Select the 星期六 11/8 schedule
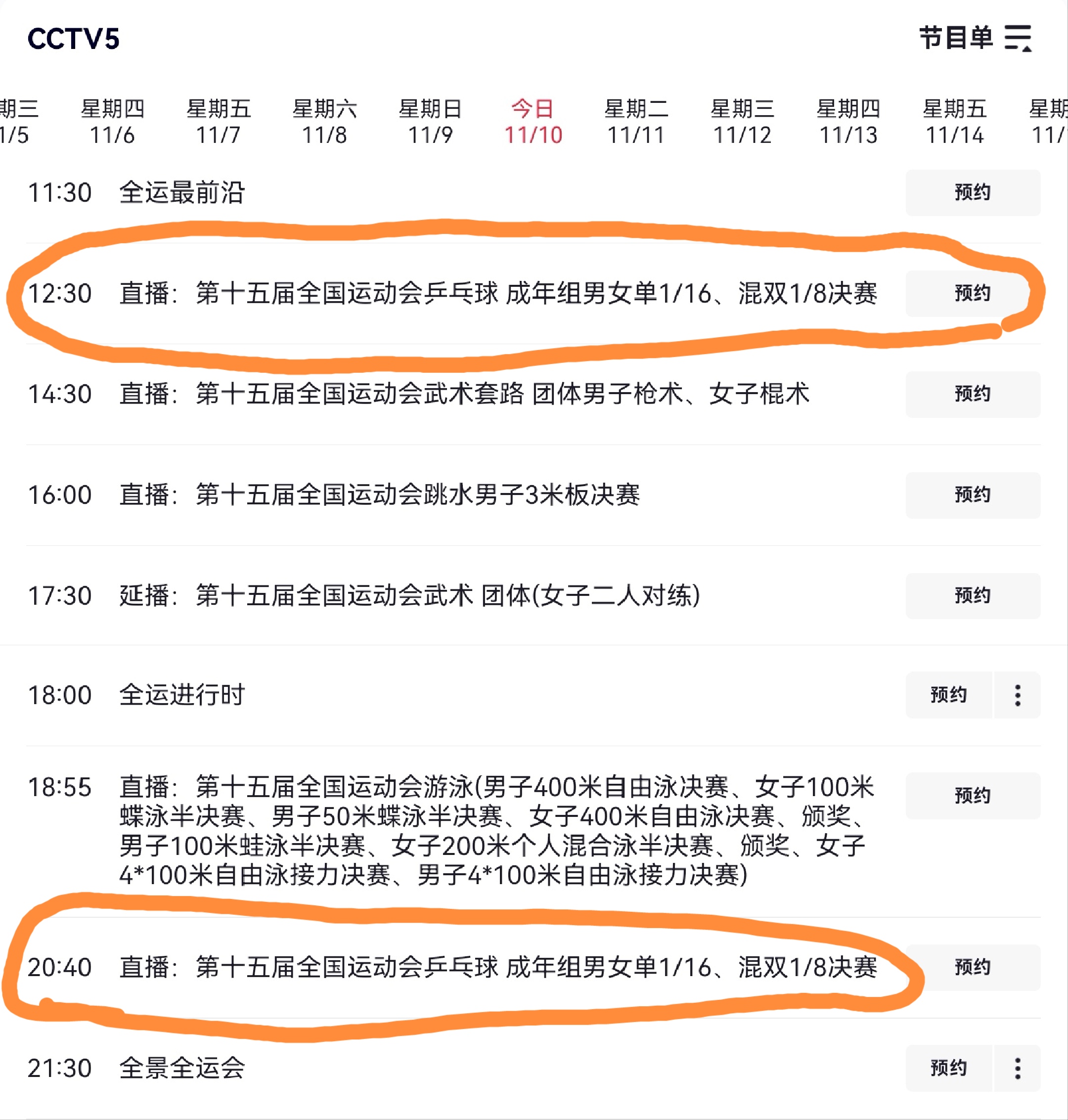 324,121
